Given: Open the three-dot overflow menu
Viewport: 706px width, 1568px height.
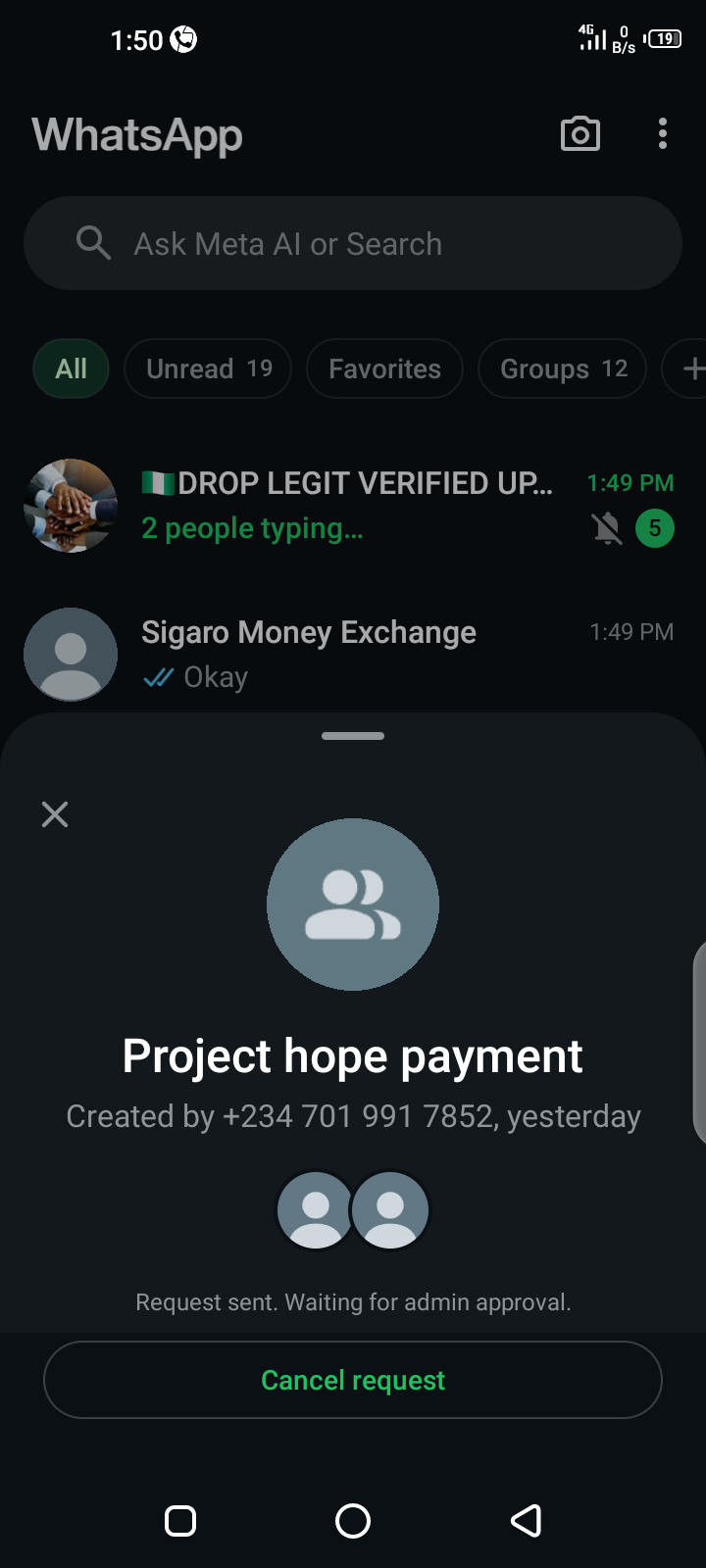Looking at the screenshot, I should point(663,134).
